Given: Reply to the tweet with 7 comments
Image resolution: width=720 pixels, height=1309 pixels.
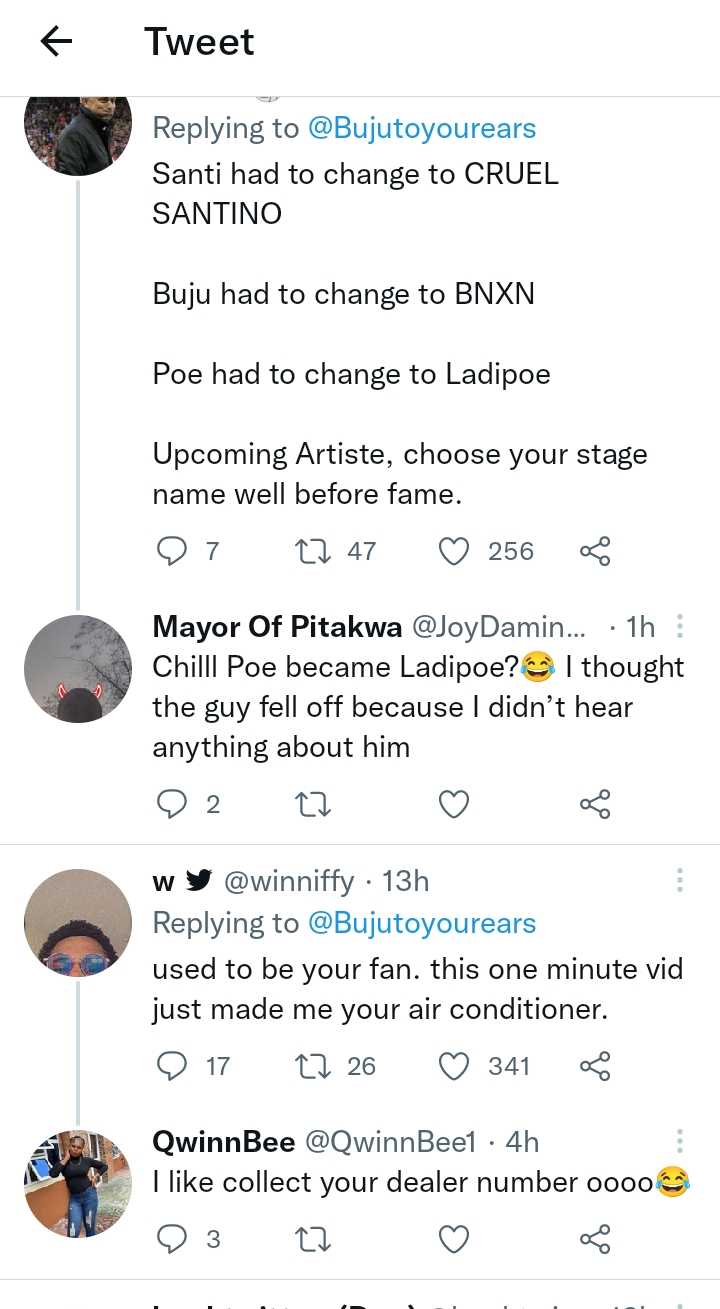Looking at the screenshot, I should point(174,551).
